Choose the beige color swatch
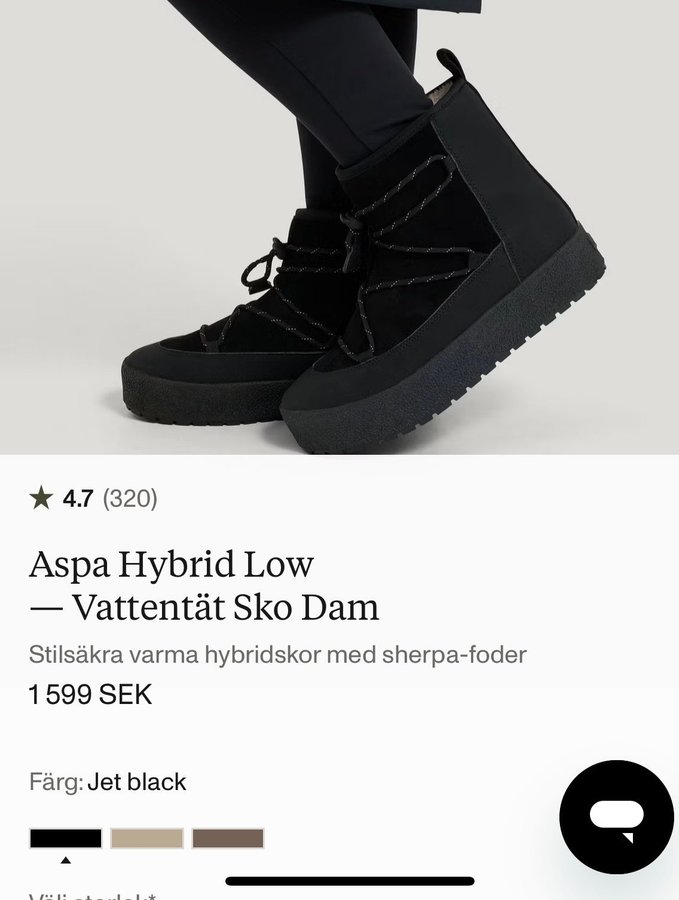This screenshot has width=679, height=900. [x=147, y=838]
